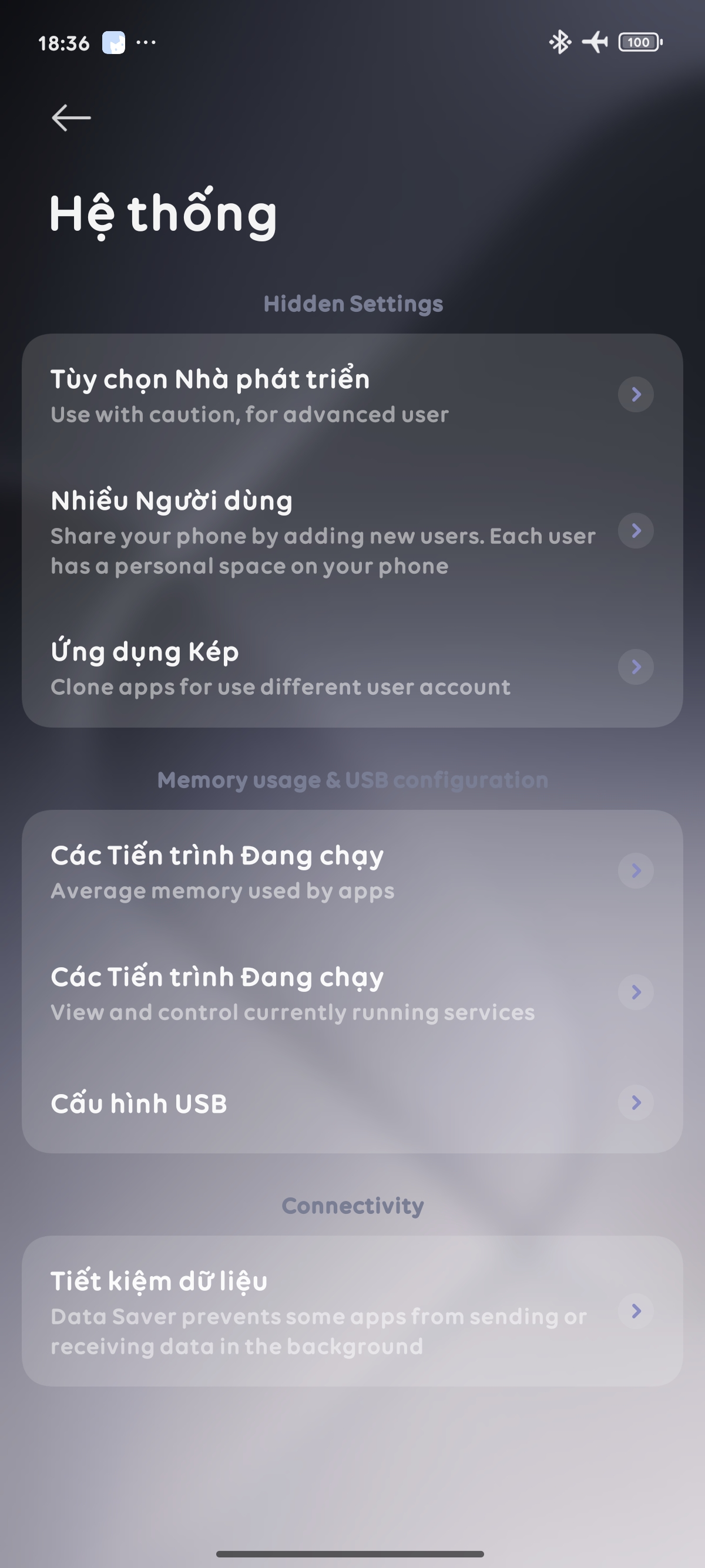This screenshot has height=1568, width=705.
Task: Open Ứng dụng Kép clone apps
Action: click(x=352, y=667)
